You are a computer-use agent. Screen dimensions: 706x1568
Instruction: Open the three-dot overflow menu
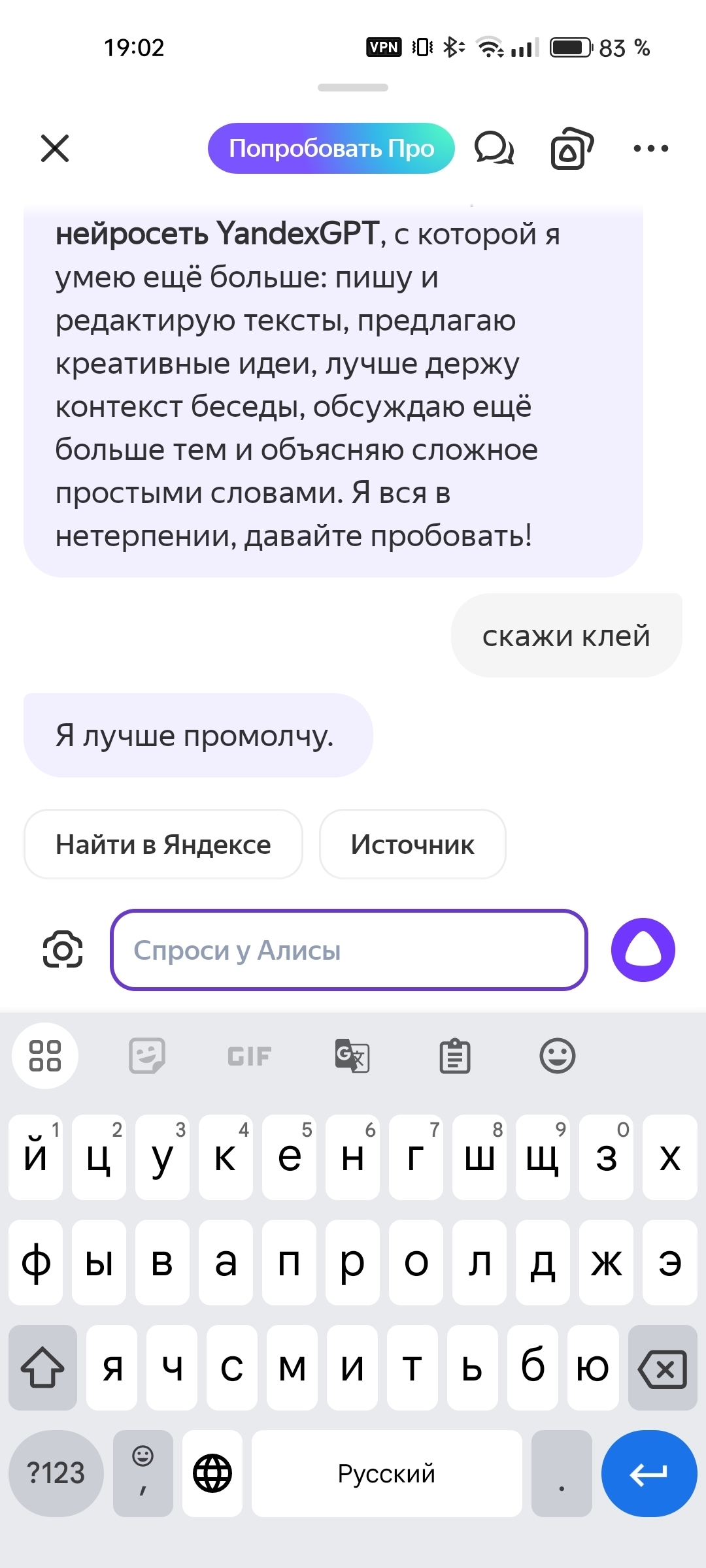[x=651, y=148]
